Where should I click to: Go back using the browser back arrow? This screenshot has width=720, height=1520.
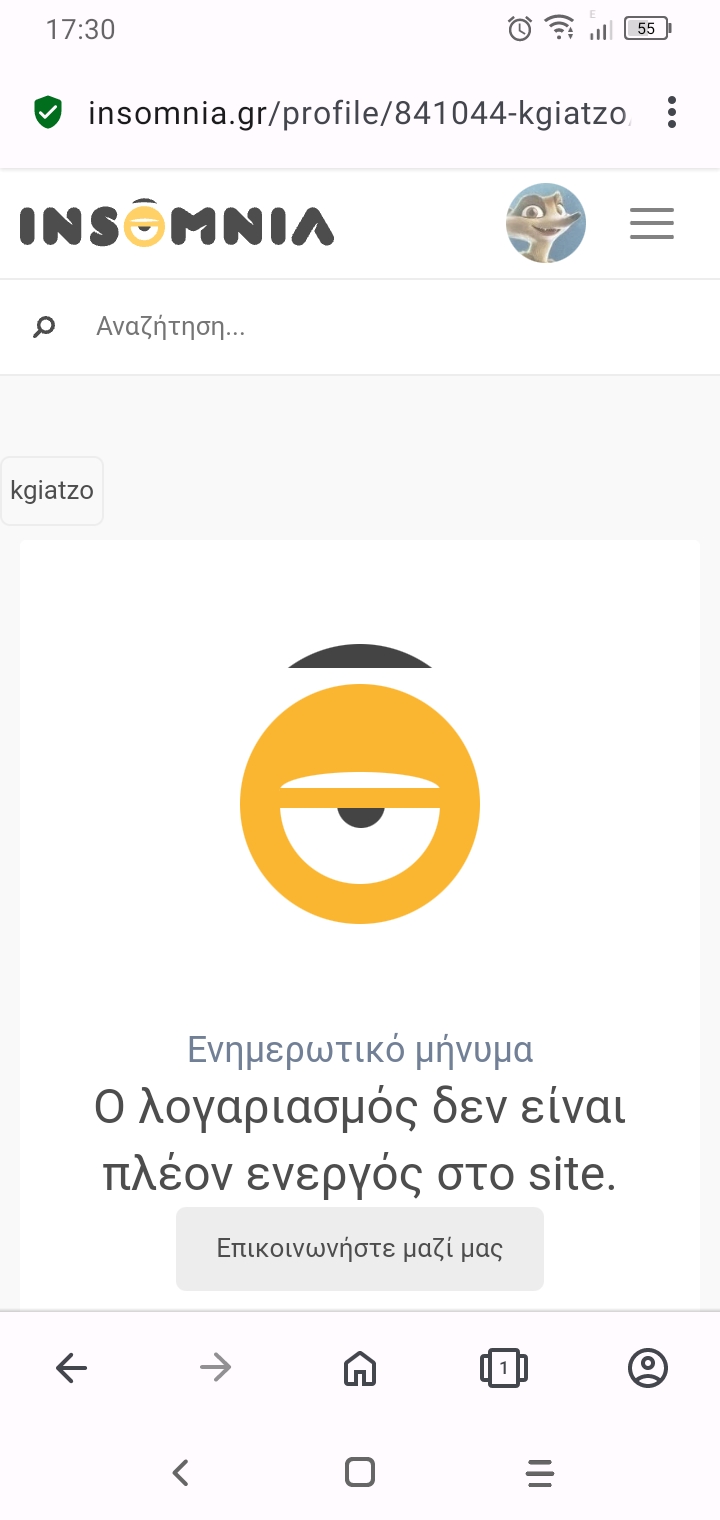coord(71,1367)
